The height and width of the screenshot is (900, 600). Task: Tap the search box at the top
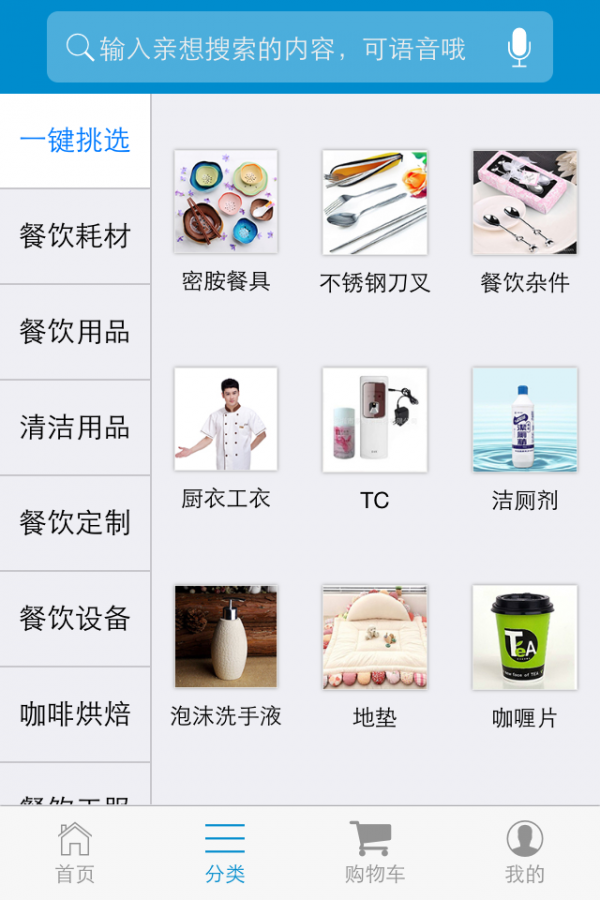tap(280, 47)
